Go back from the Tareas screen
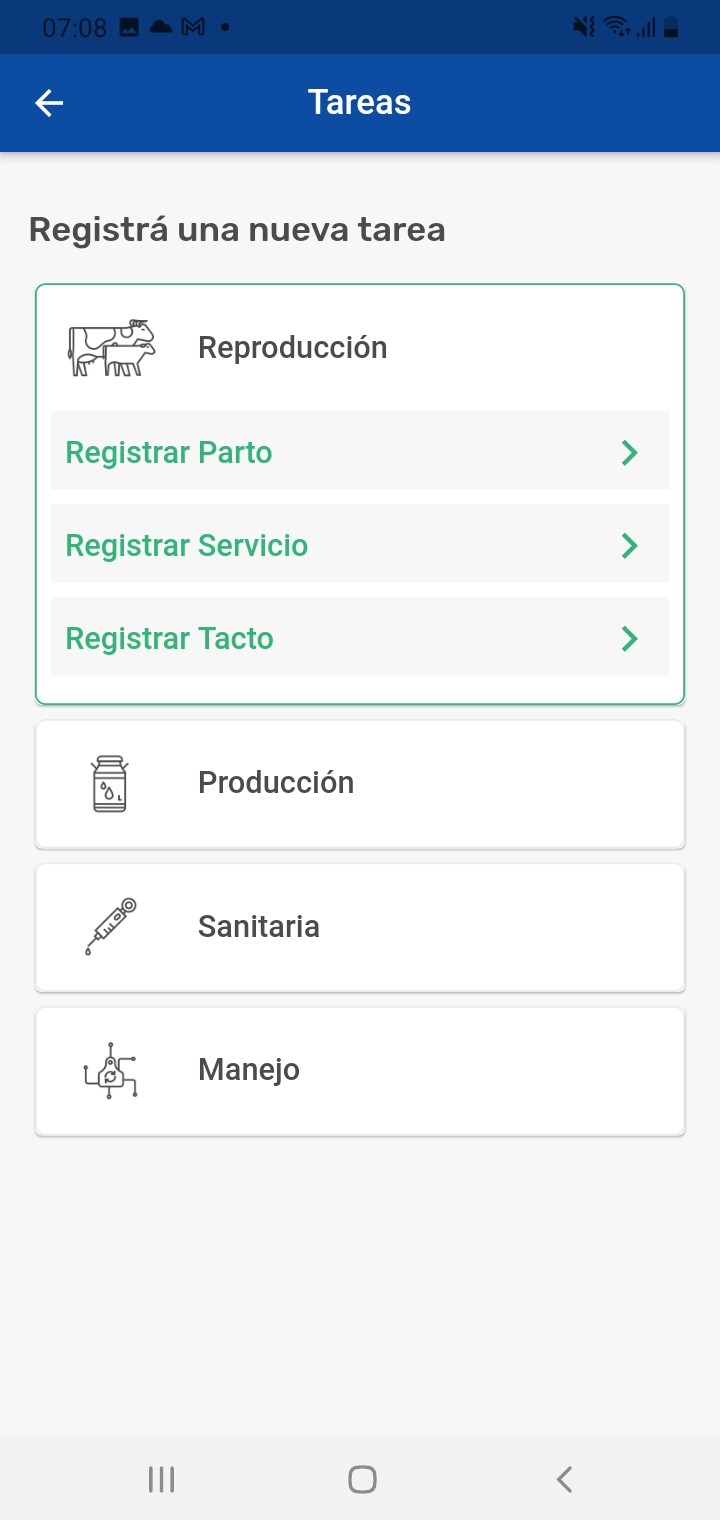The image size is (720, 1520). click(49, 102)
